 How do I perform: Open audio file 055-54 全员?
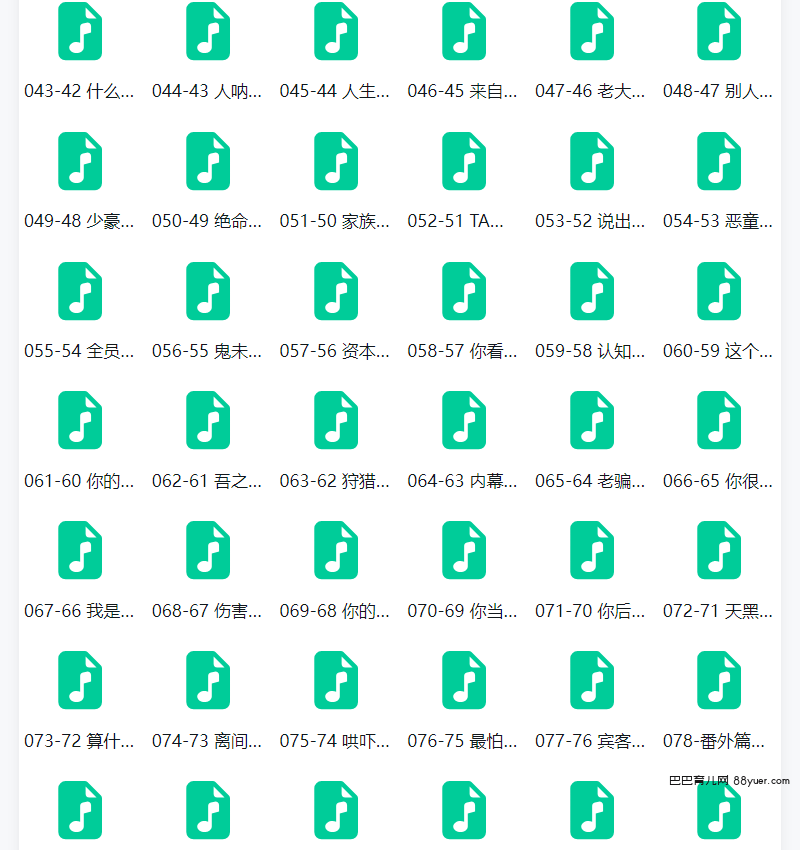tap(80, 291)
